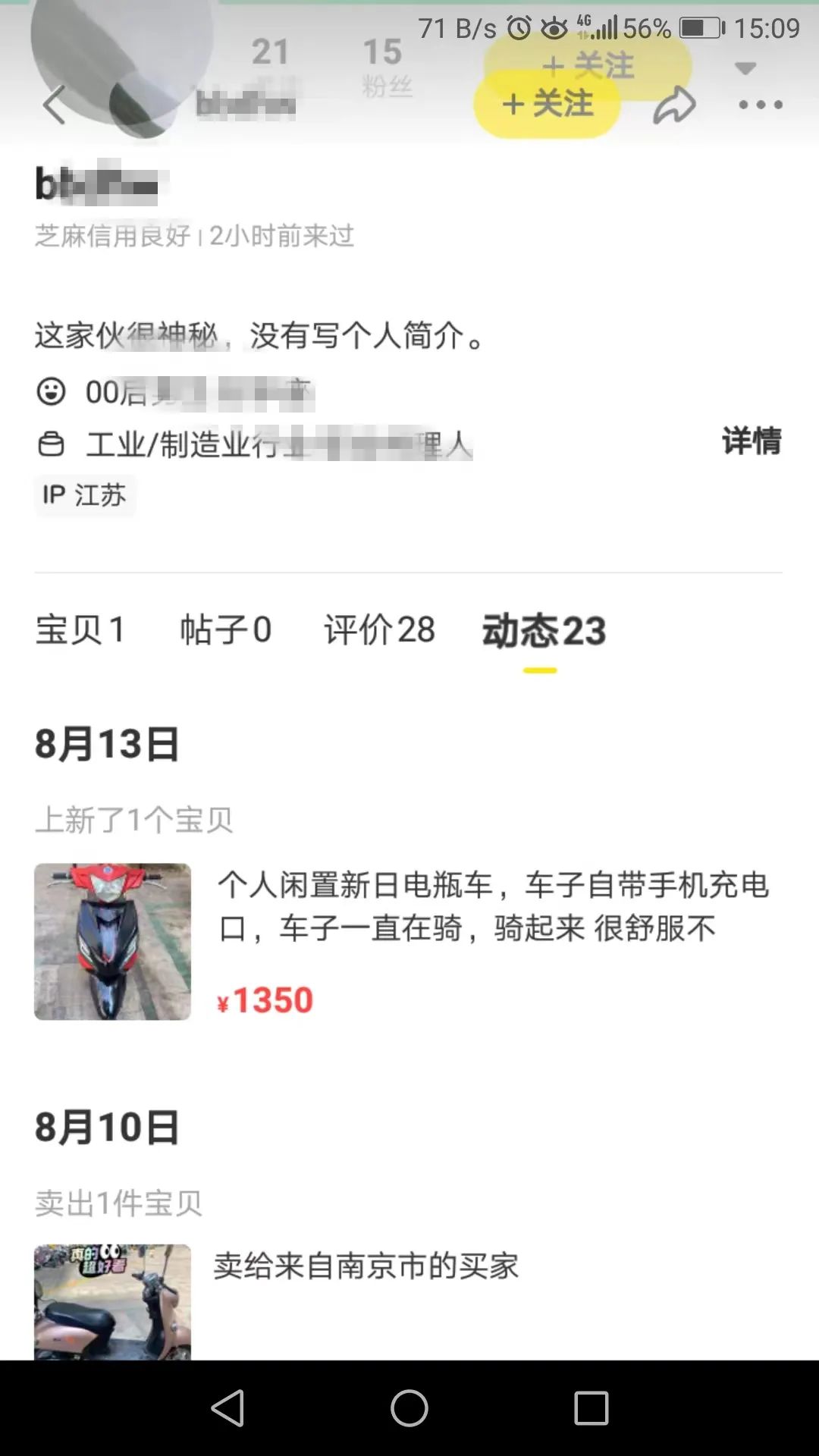Viewport: 819px width, 1456px height.
Task: Click the briefcase occupation icon
Action: (x=51, y=444)
